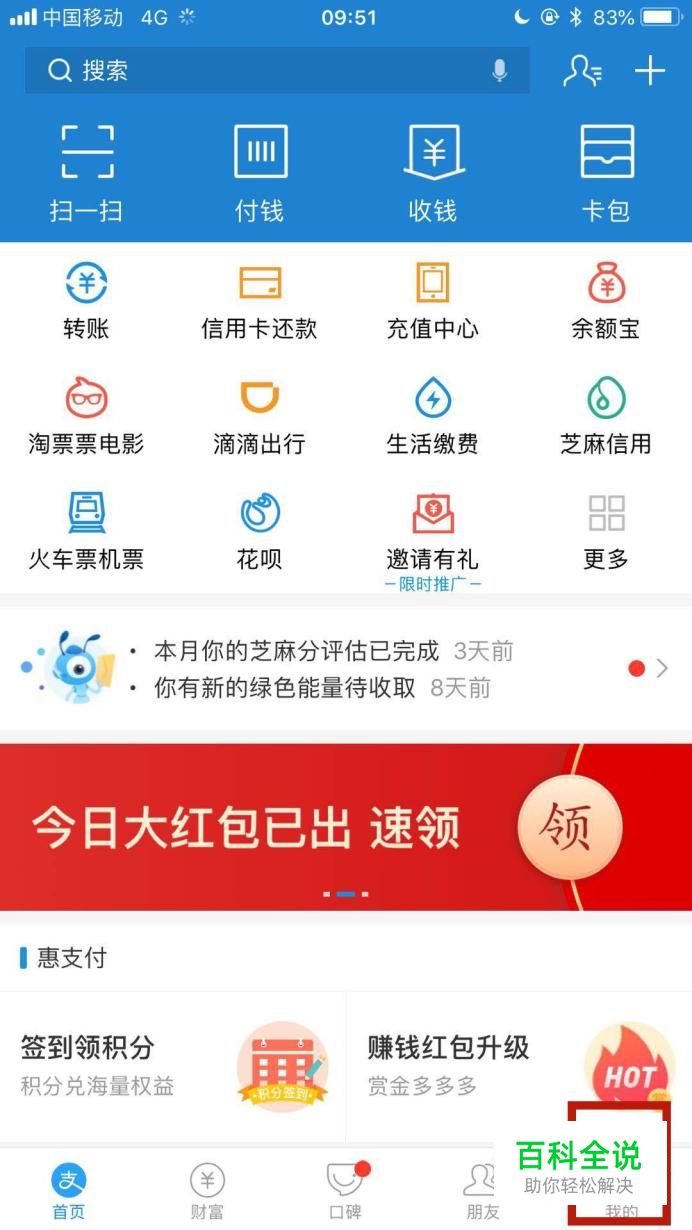Claim the 今日大红包 banner with 领
This screenshot has height=1230, width=692.
(x=569, y=827)
